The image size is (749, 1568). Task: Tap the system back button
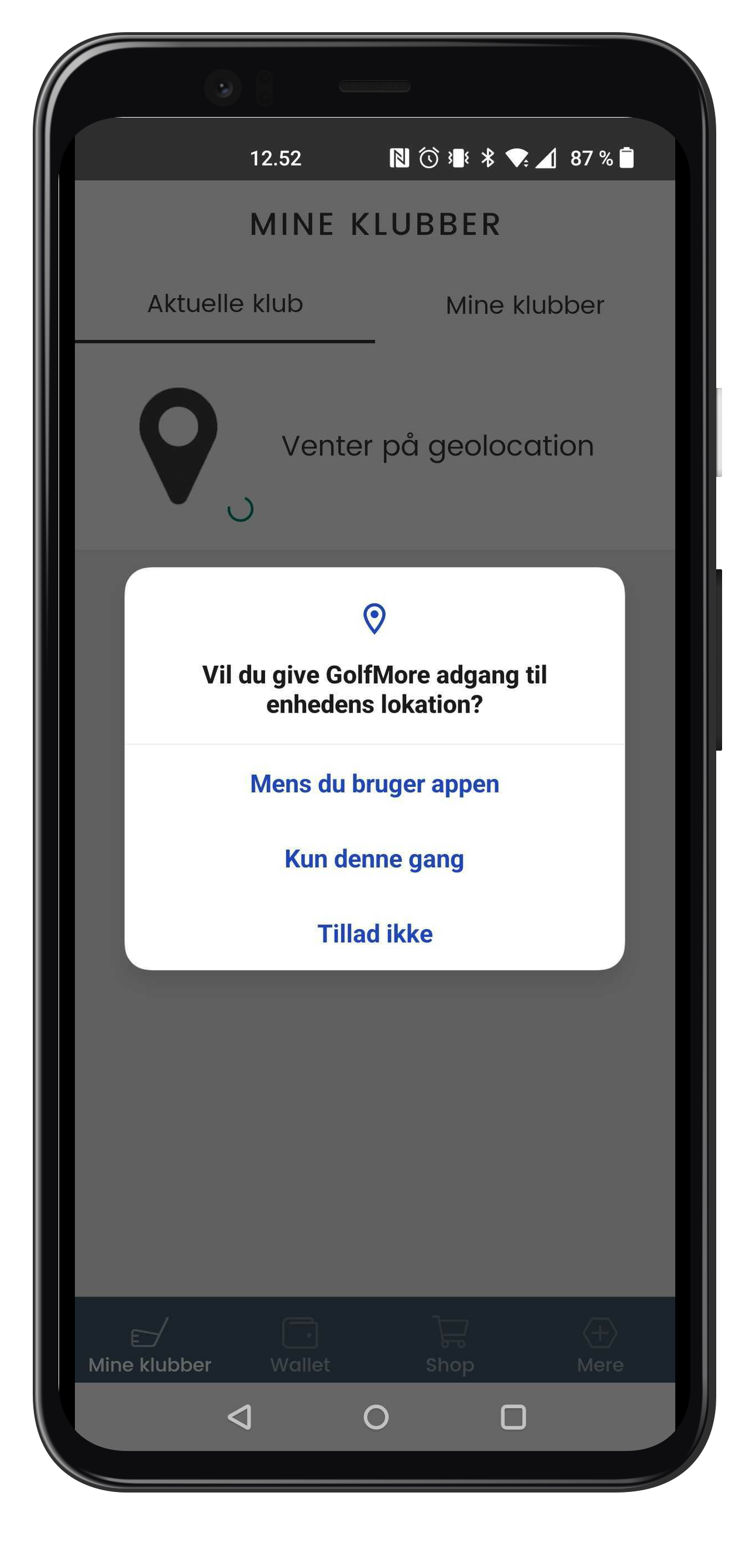[239, 1417]
